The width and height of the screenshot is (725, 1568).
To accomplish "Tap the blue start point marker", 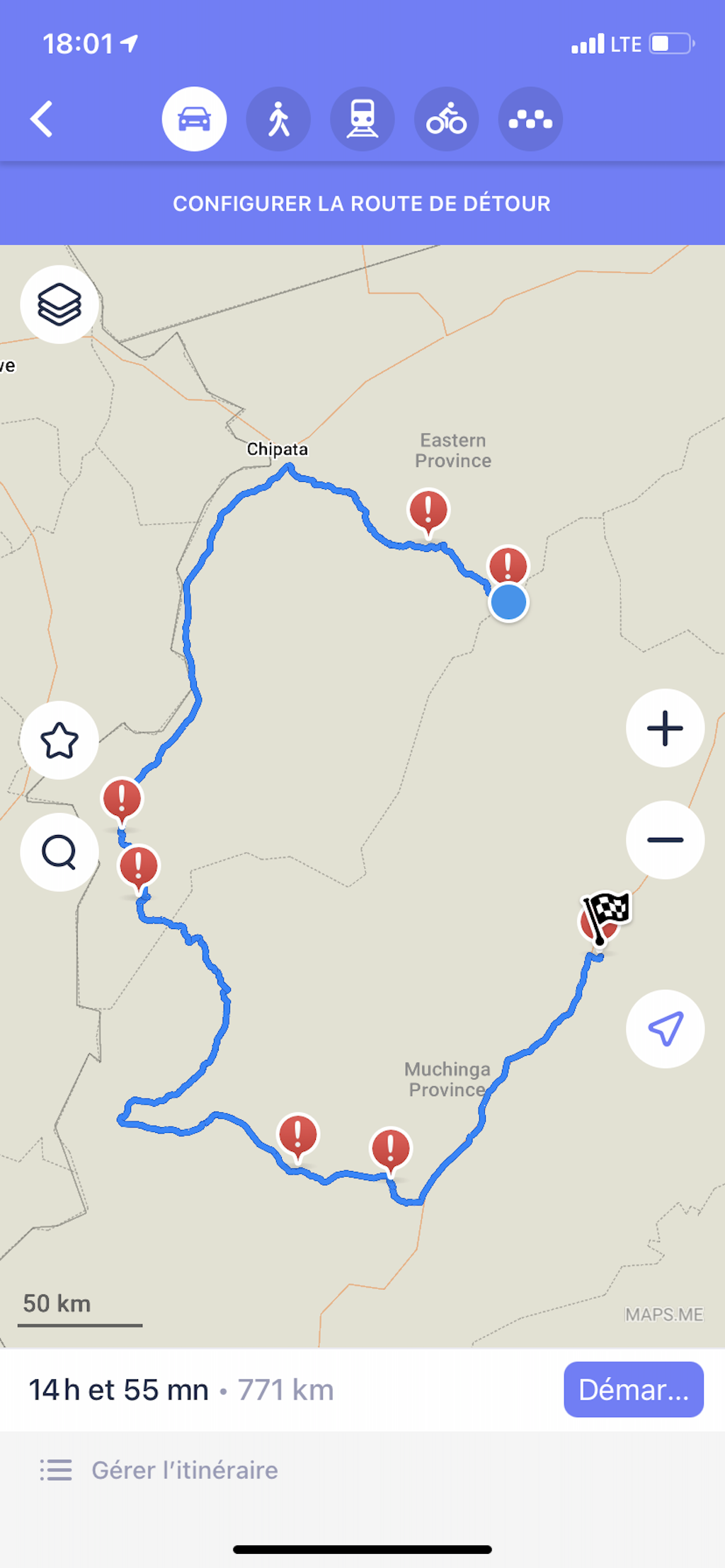I will pos(508,603).
